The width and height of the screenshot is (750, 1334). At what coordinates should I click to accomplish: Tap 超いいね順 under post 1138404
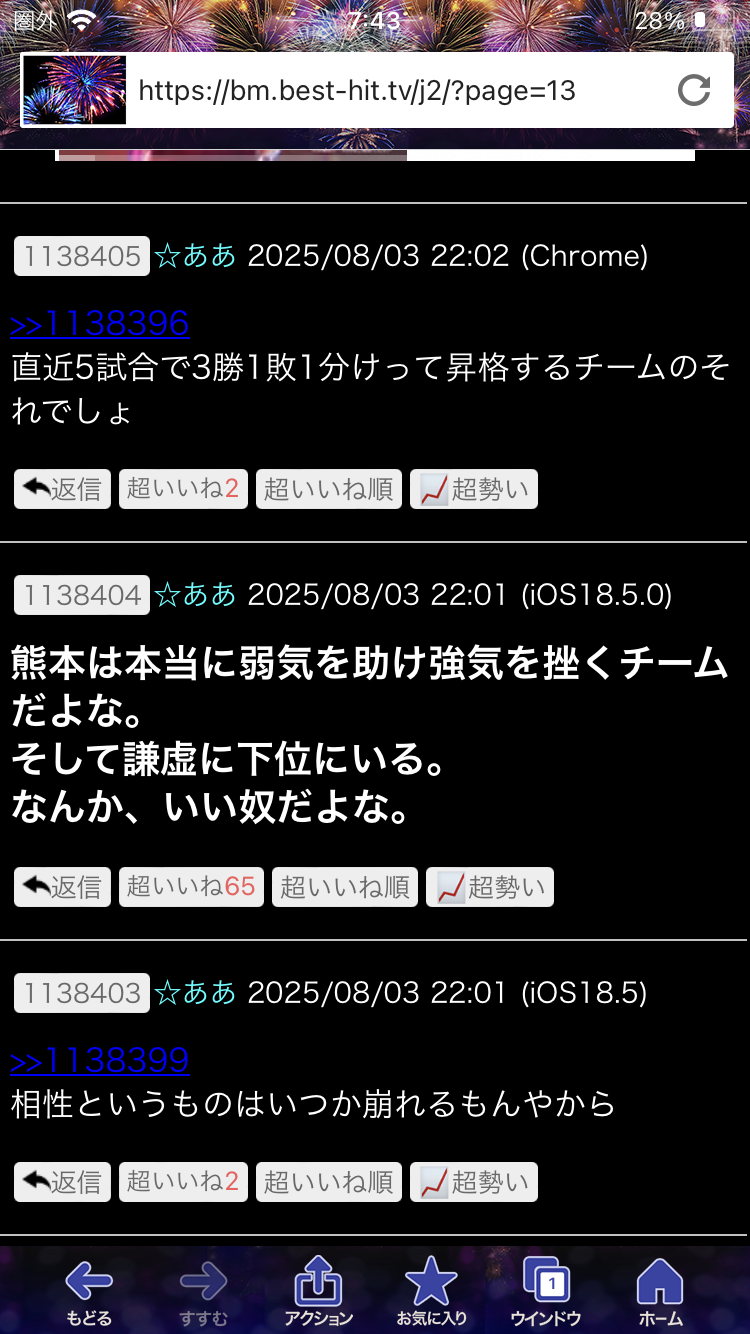click(345, 887)
